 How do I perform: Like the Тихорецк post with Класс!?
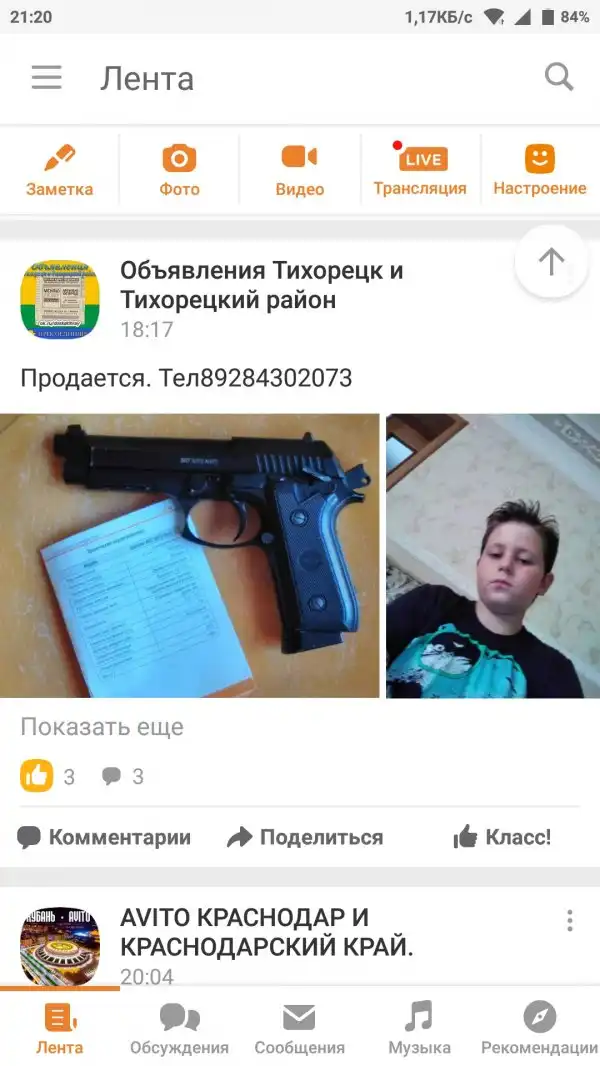[502, 837]
